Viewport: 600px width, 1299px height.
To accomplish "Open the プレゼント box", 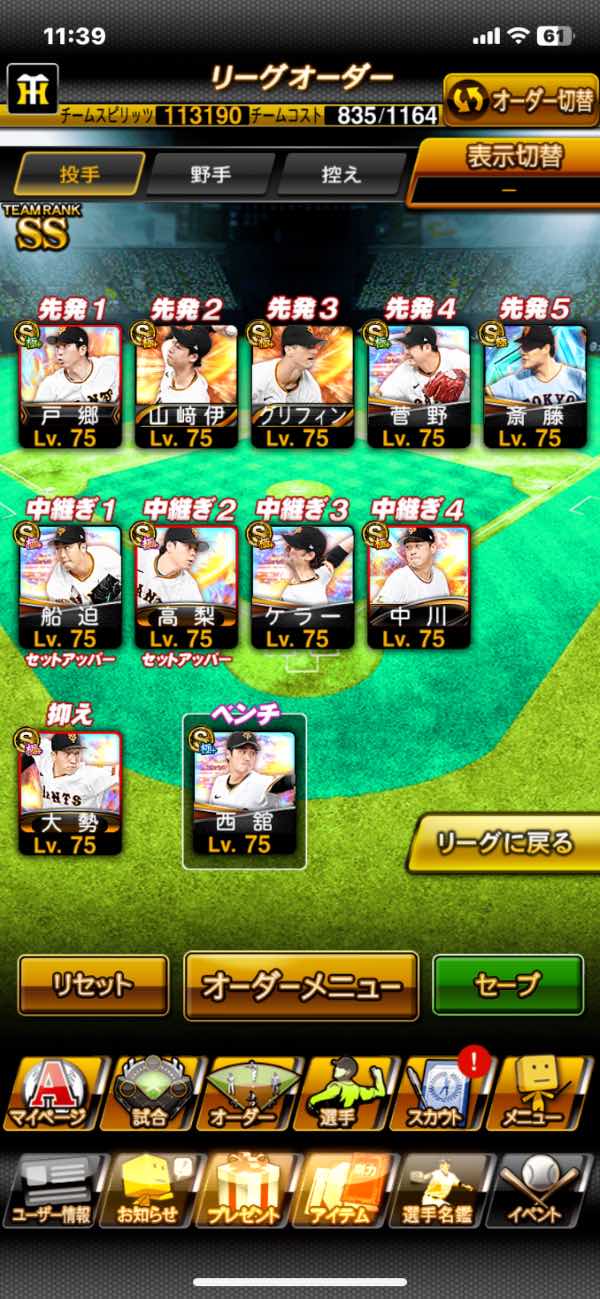I will (246, 1191).
